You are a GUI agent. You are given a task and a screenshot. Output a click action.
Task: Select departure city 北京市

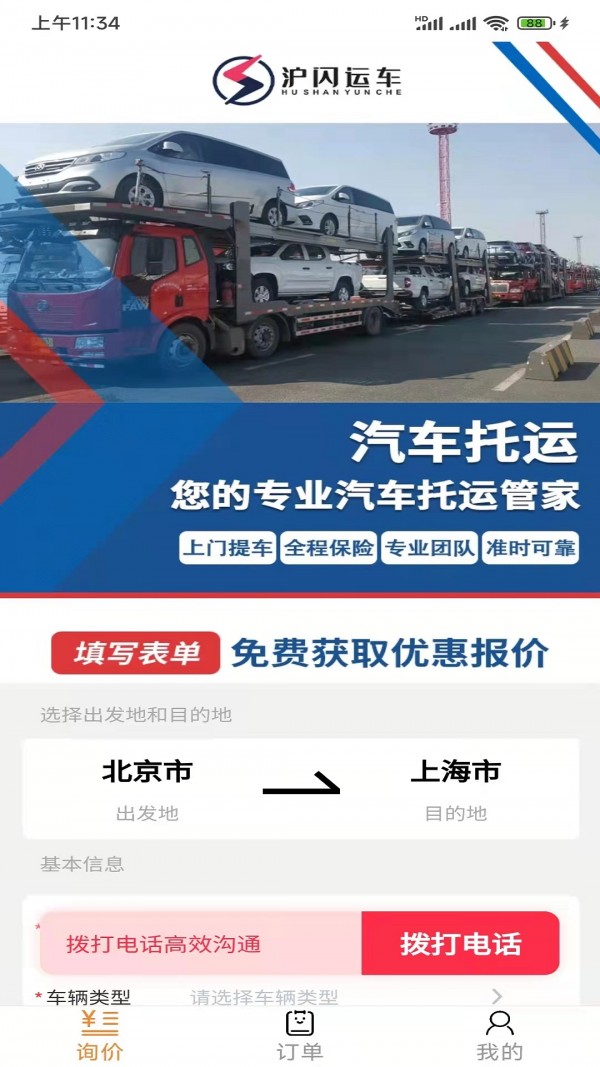click(x=147, y=787)
